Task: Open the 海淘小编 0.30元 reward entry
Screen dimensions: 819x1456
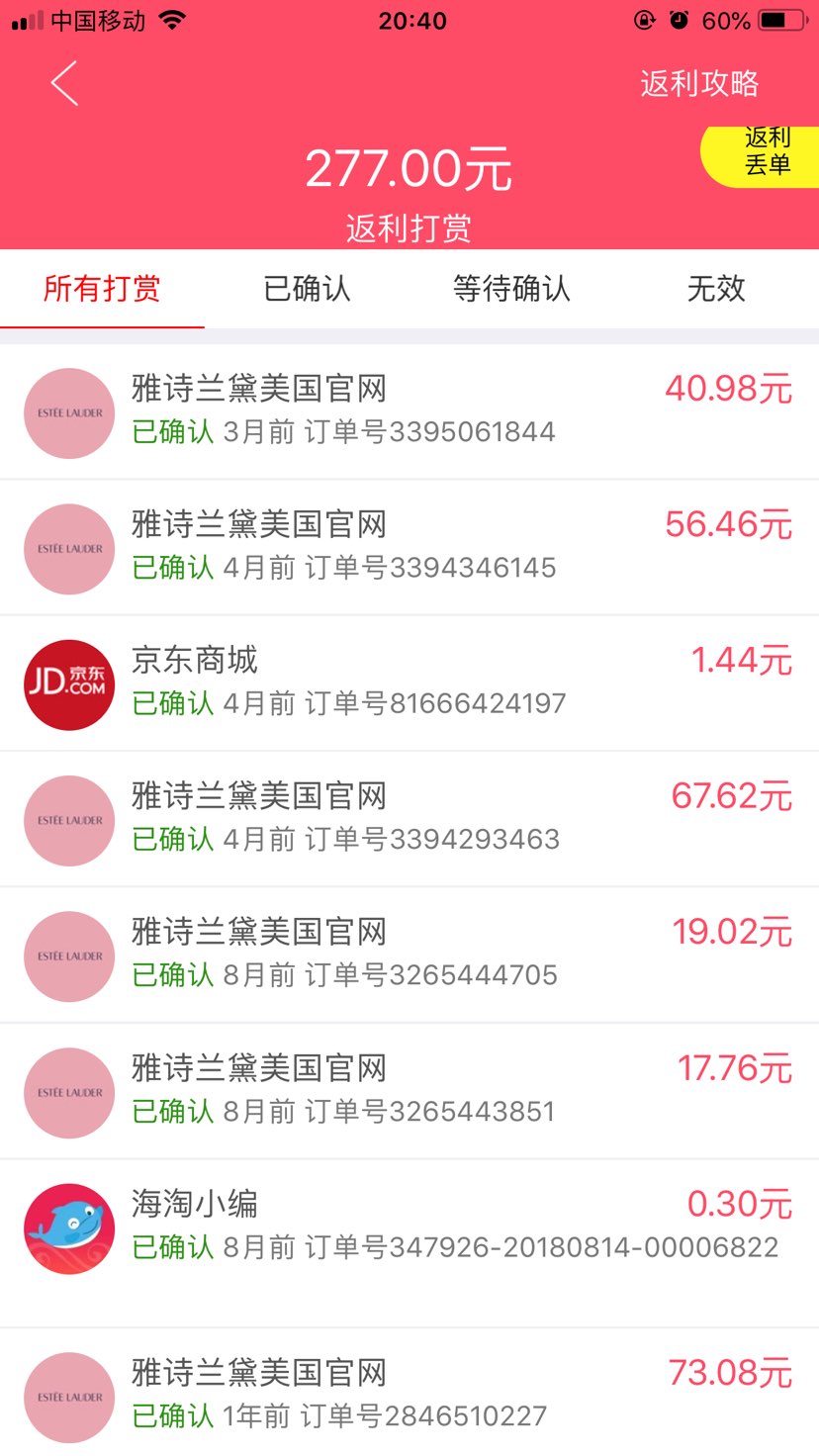Action: [x=409, y=1243]
